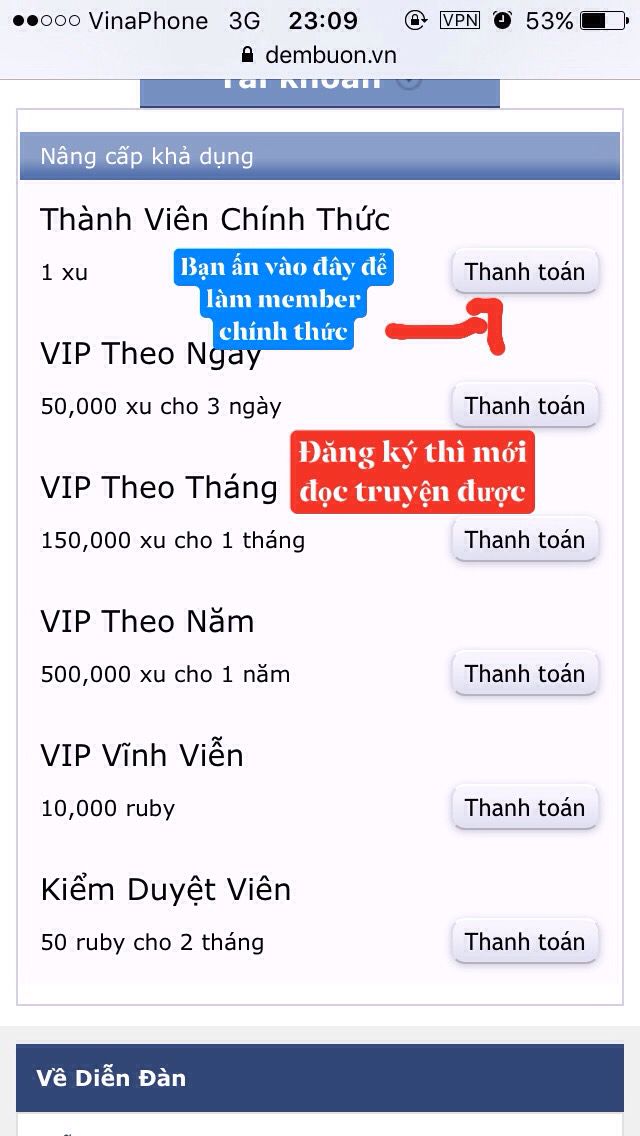
Task: Pay for Thành Viên Chính Thức upgrade
Action: [x=525, y=272]
